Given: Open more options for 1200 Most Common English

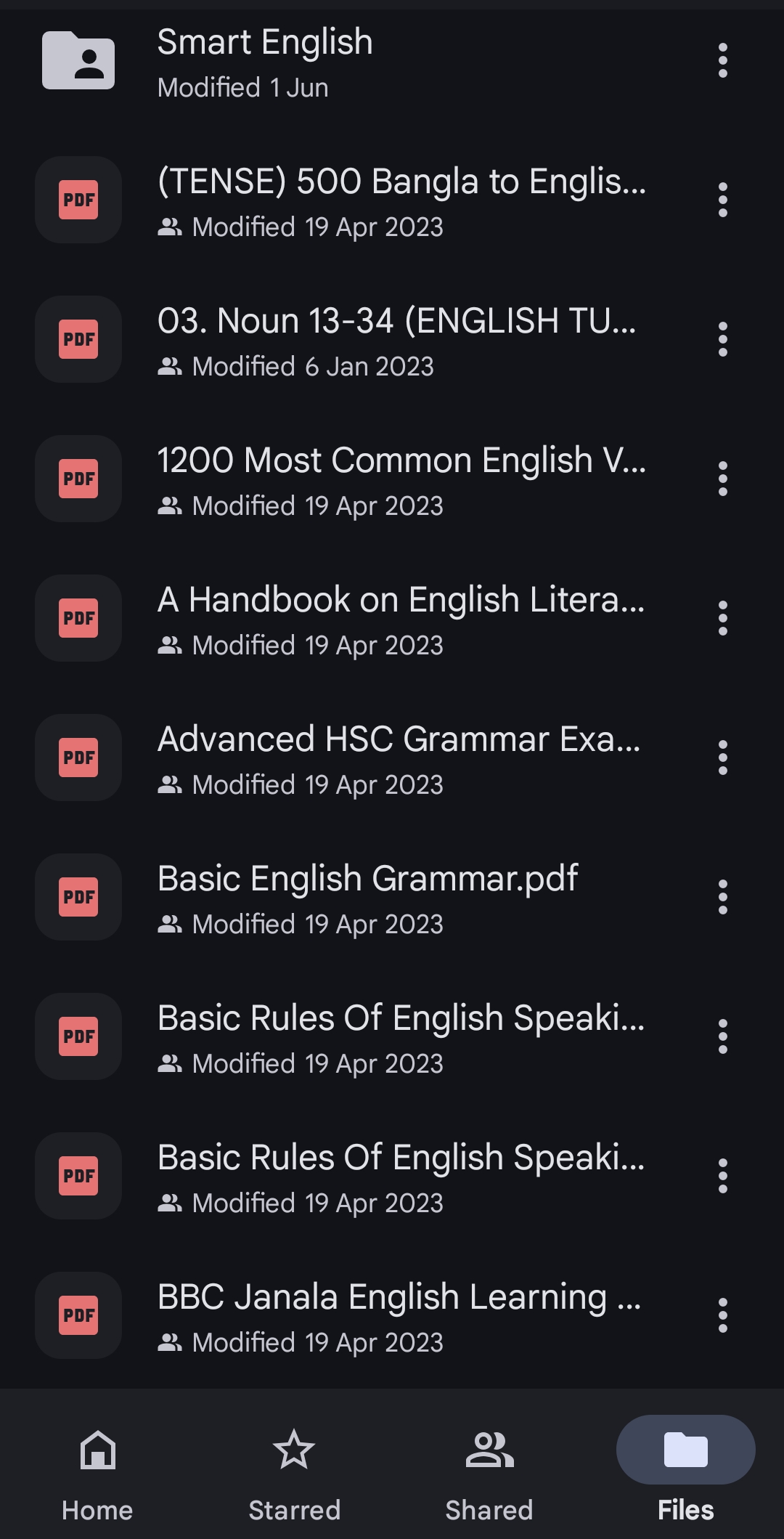Looking at the screenshot, I should [722, 479].
